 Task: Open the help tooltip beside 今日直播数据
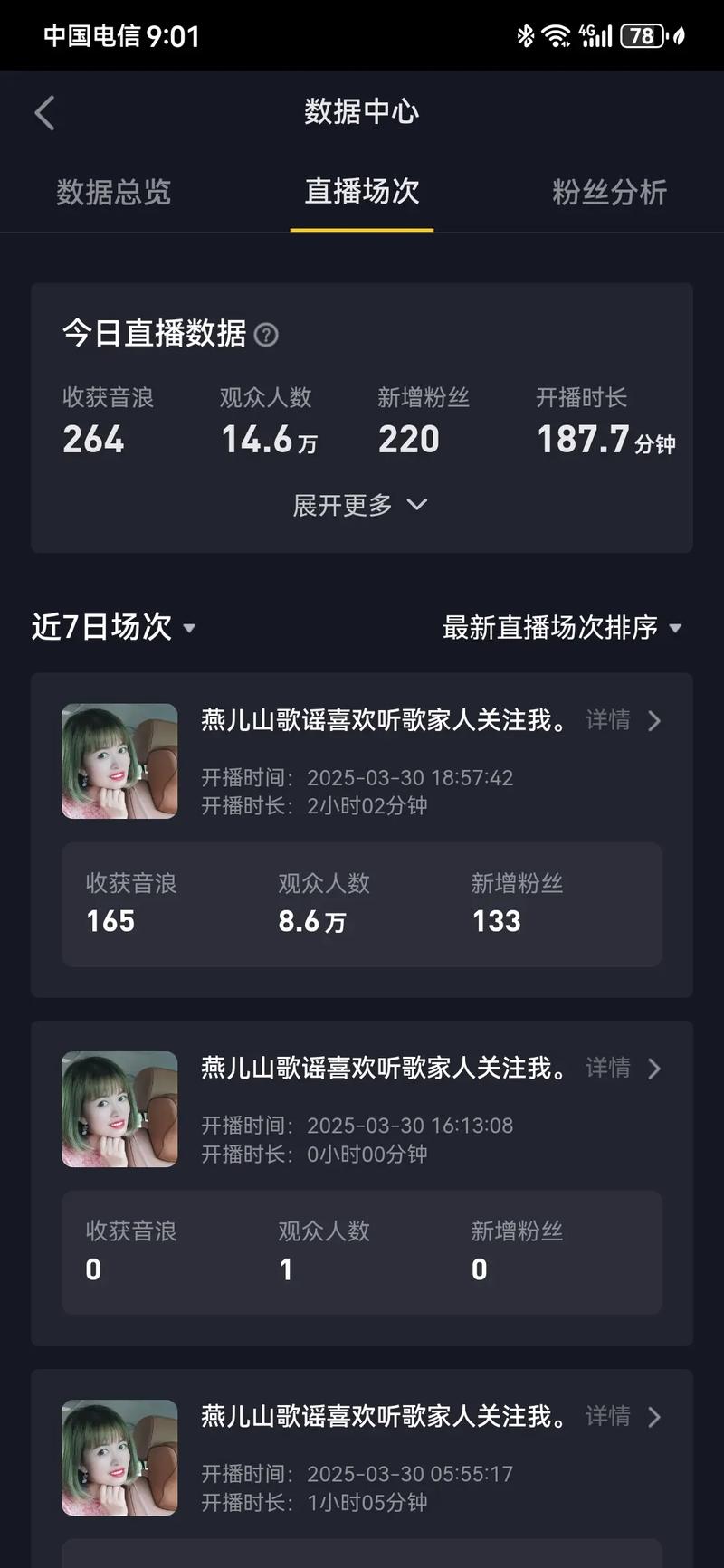point(265,336)
